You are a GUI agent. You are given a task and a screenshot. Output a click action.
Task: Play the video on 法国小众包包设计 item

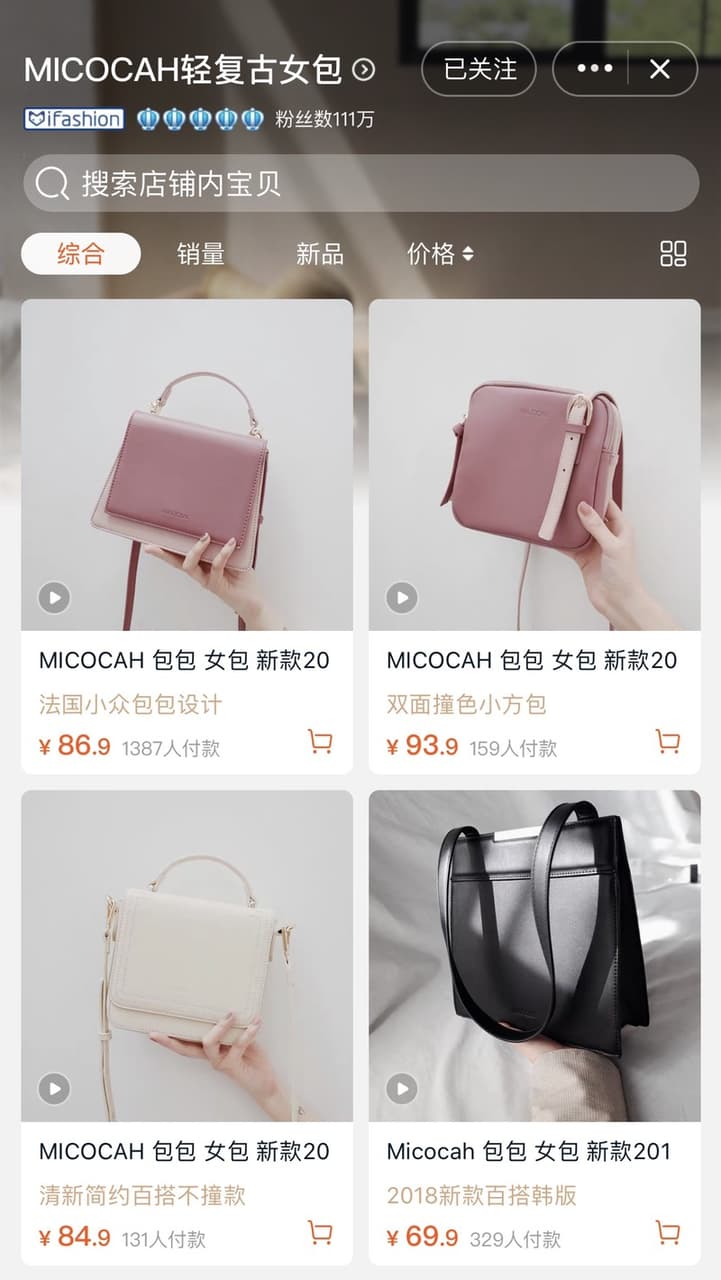[54, 598]
